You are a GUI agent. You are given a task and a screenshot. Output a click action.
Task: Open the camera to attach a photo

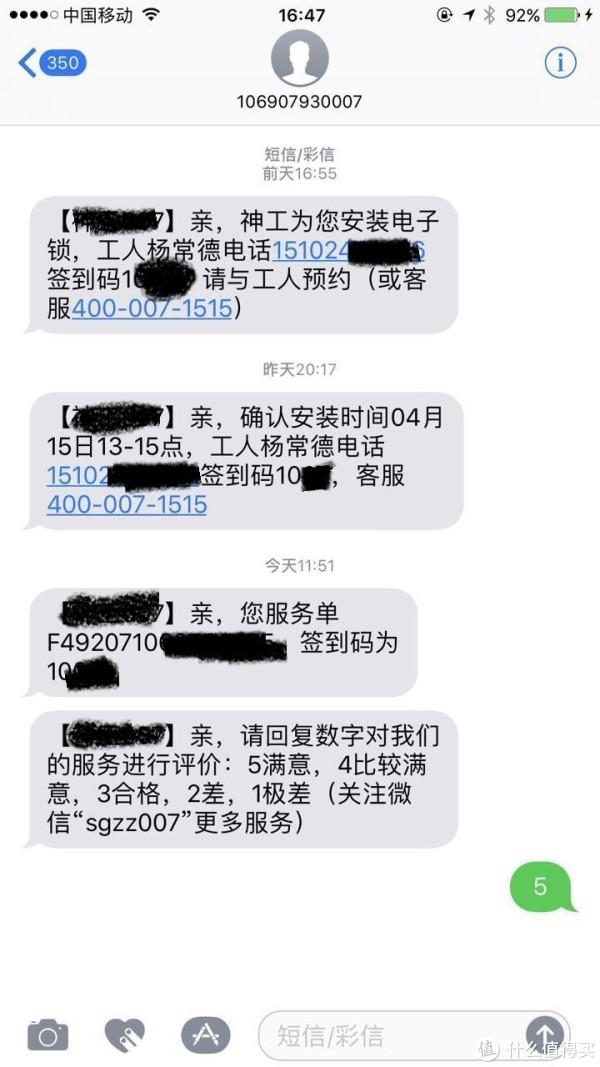coord(48,1033)
